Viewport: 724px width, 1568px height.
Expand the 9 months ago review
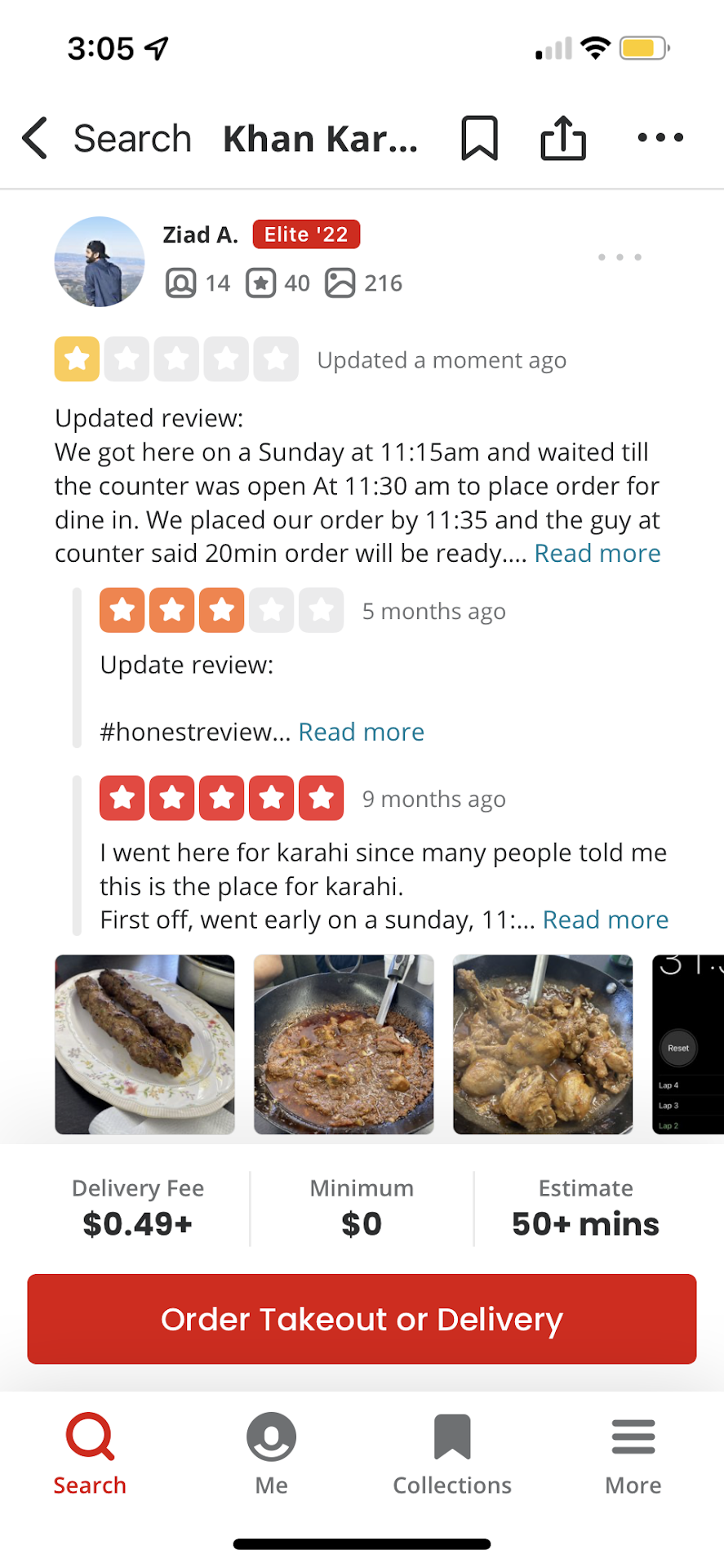(606, 920)
